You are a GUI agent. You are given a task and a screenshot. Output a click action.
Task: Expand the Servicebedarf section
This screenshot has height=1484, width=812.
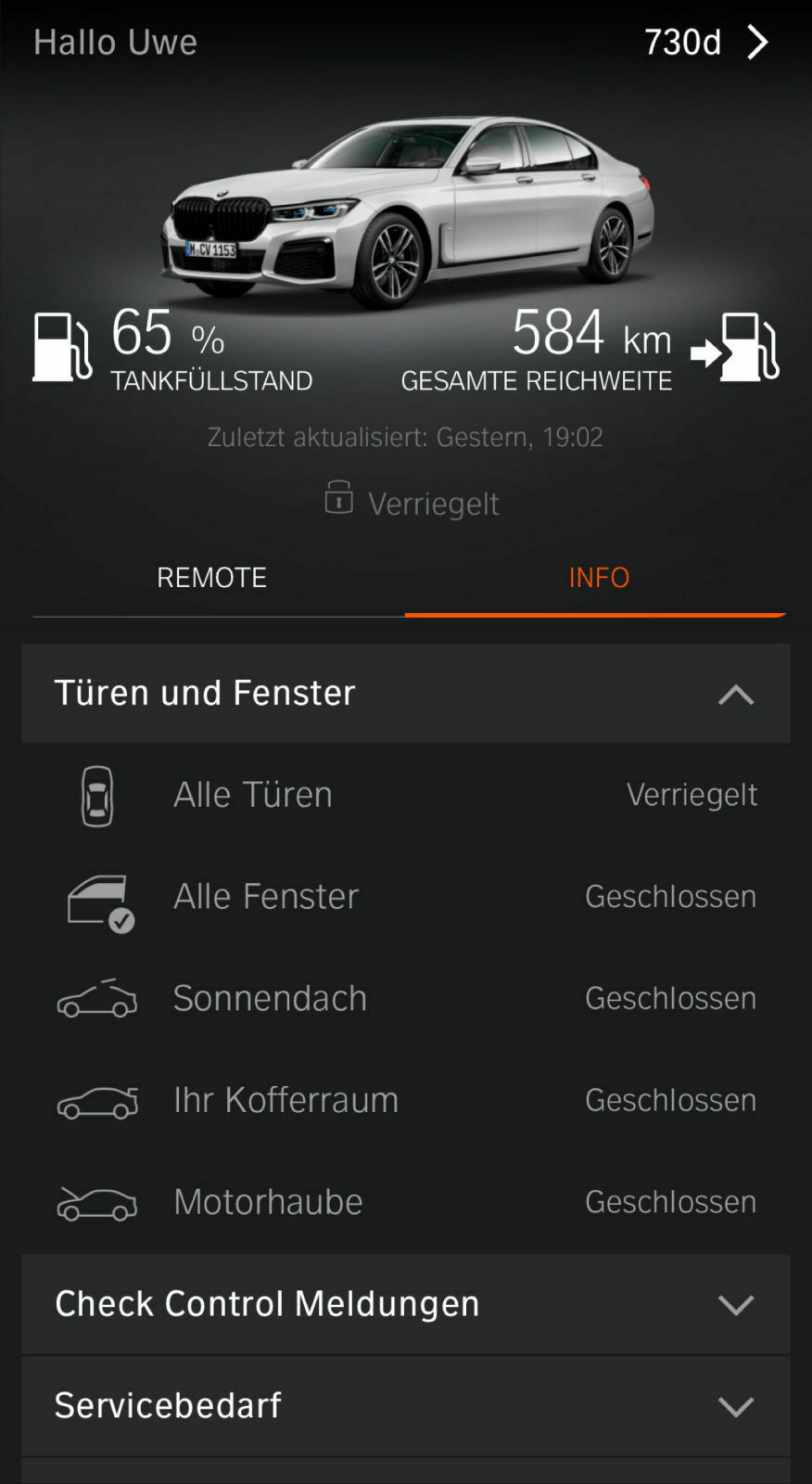[736, 1405]
